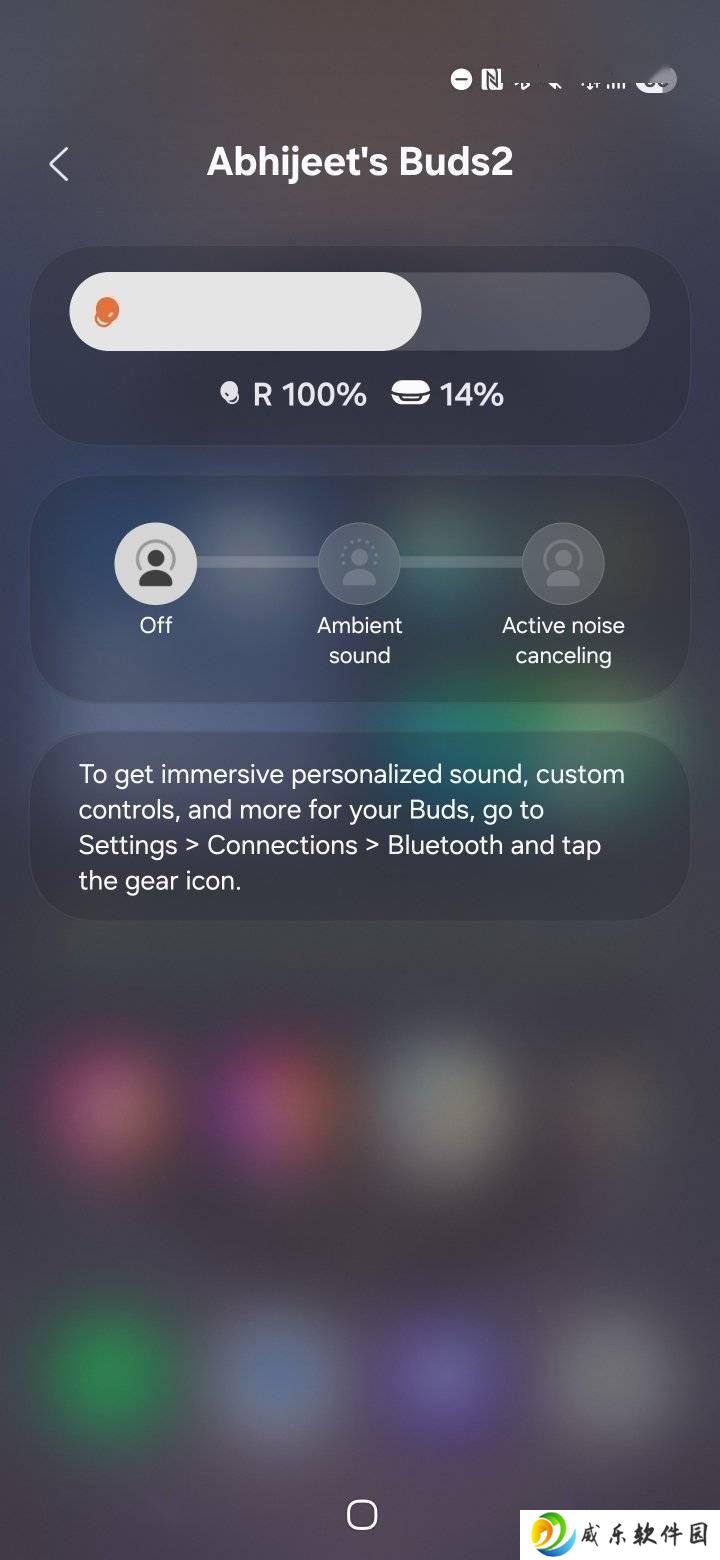Adjust the Buds volume slider

[360, 311]
